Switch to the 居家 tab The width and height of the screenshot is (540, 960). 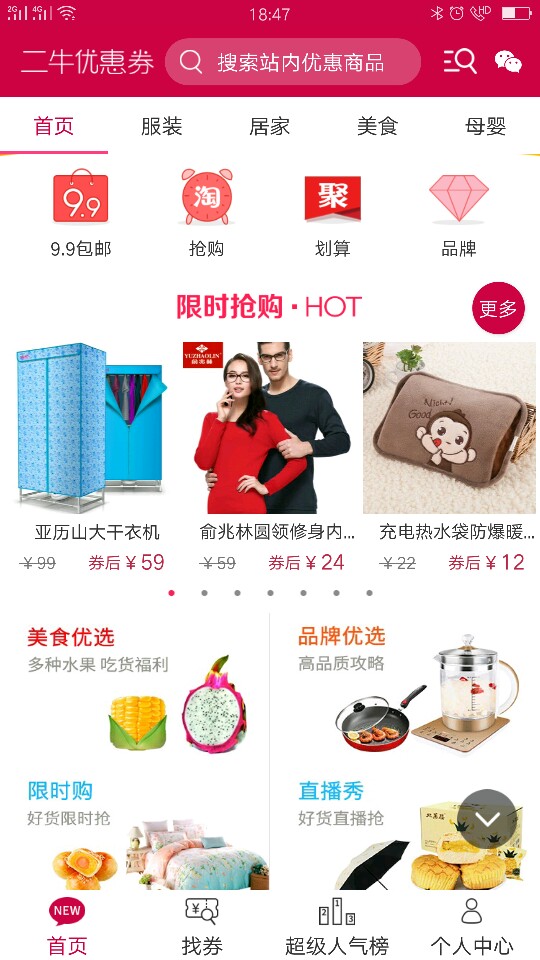(269, 127)
